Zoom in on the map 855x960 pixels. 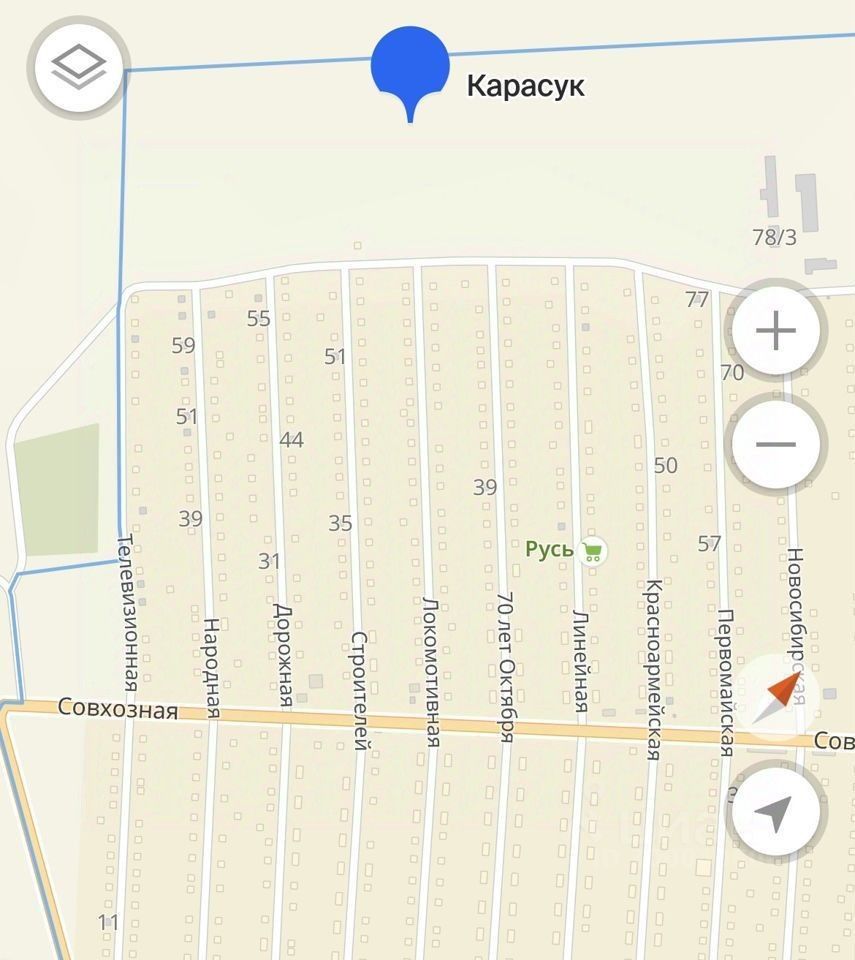coord(776,332)
